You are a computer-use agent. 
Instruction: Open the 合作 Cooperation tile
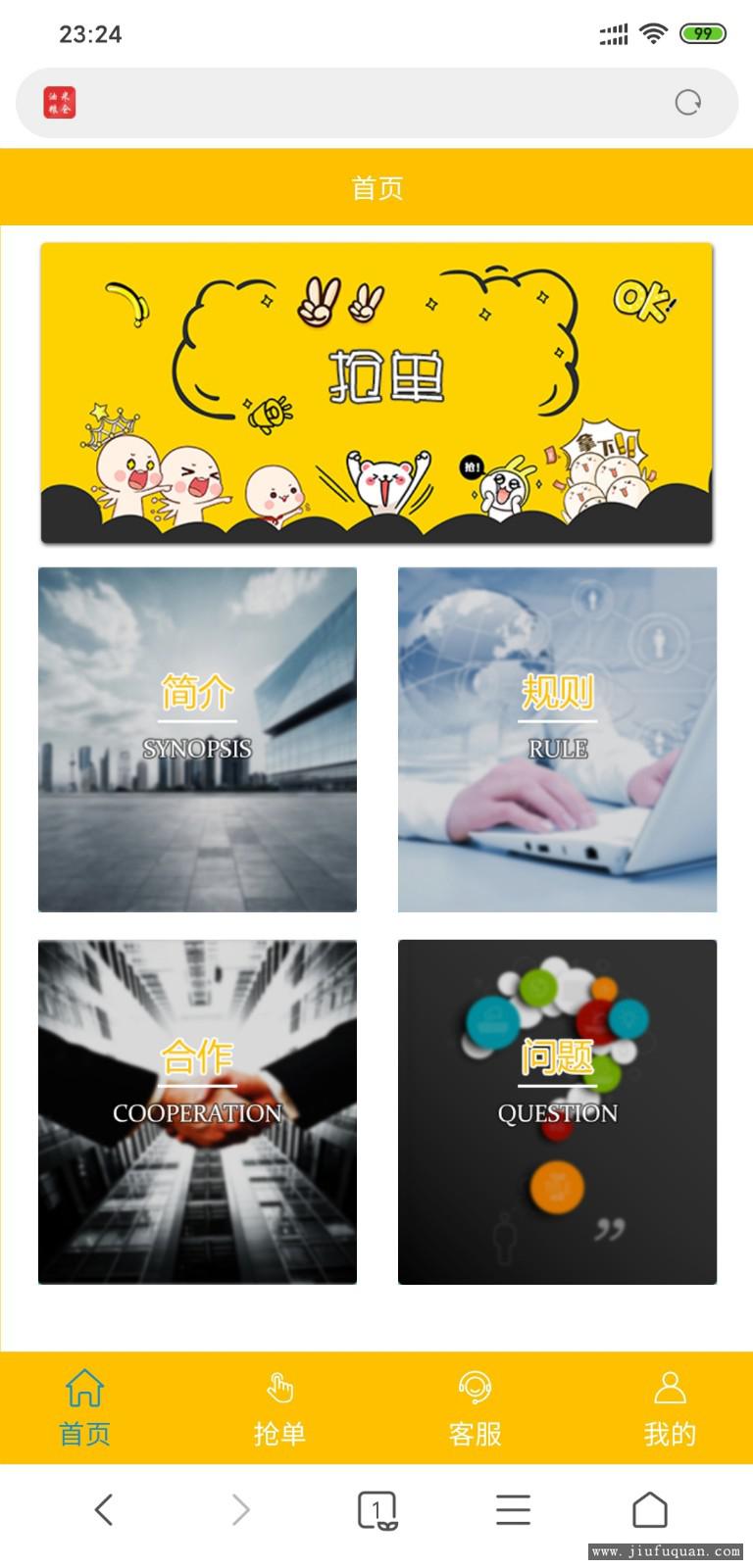197,1111
